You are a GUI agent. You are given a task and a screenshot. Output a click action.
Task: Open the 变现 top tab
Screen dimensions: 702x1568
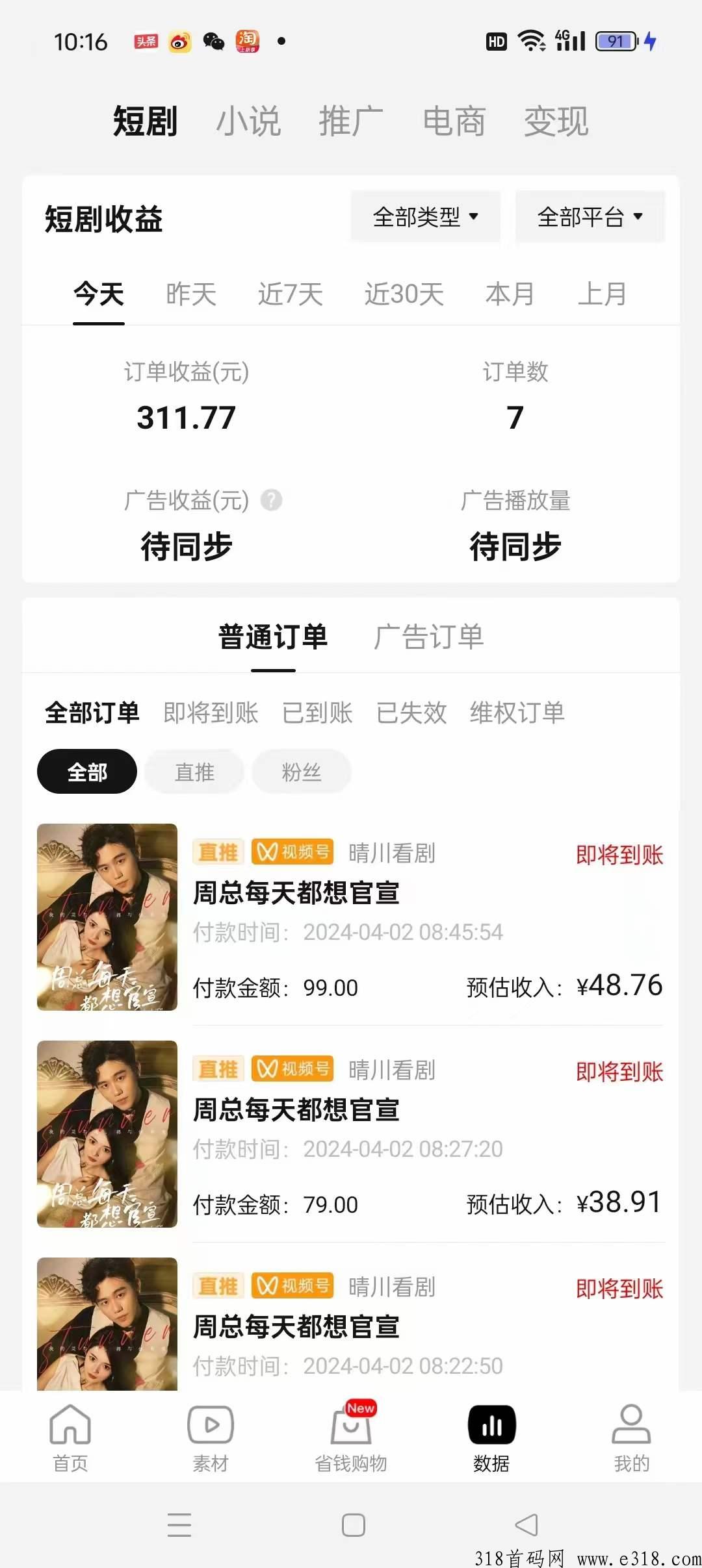click(556, 121)
